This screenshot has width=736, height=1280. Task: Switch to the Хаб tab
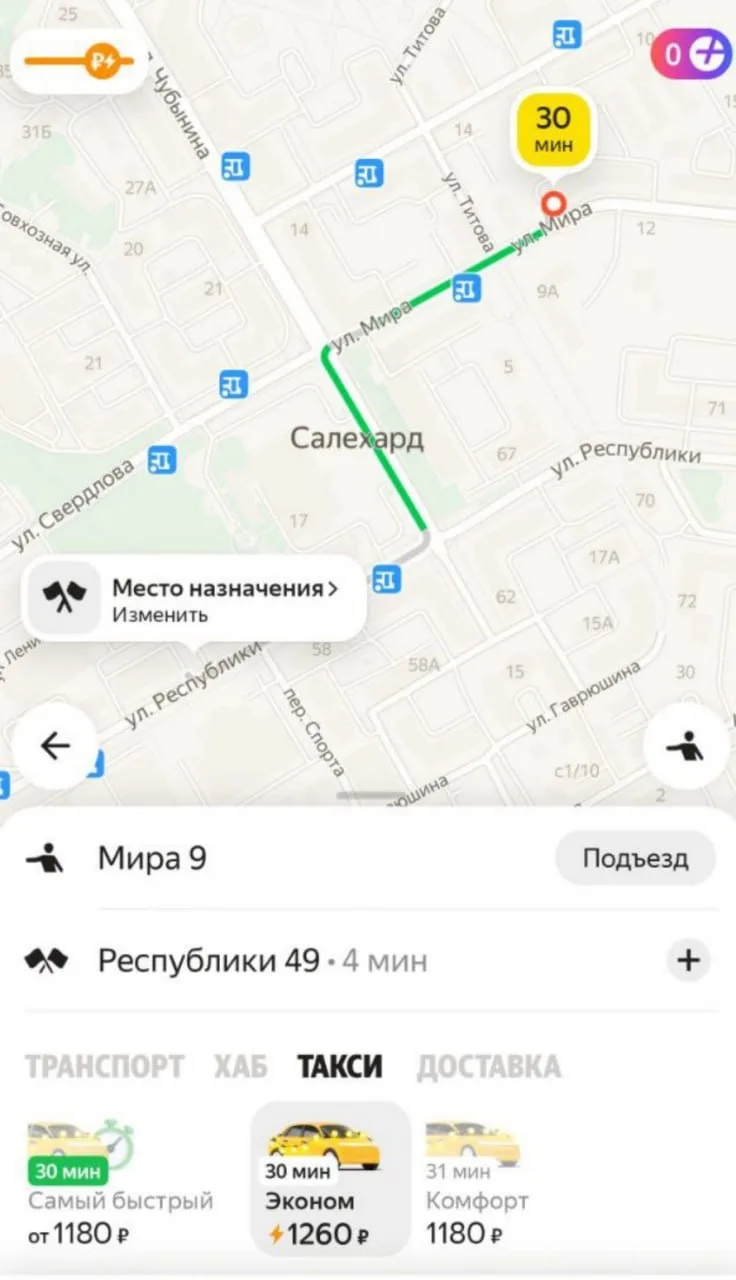[240, 1066]
